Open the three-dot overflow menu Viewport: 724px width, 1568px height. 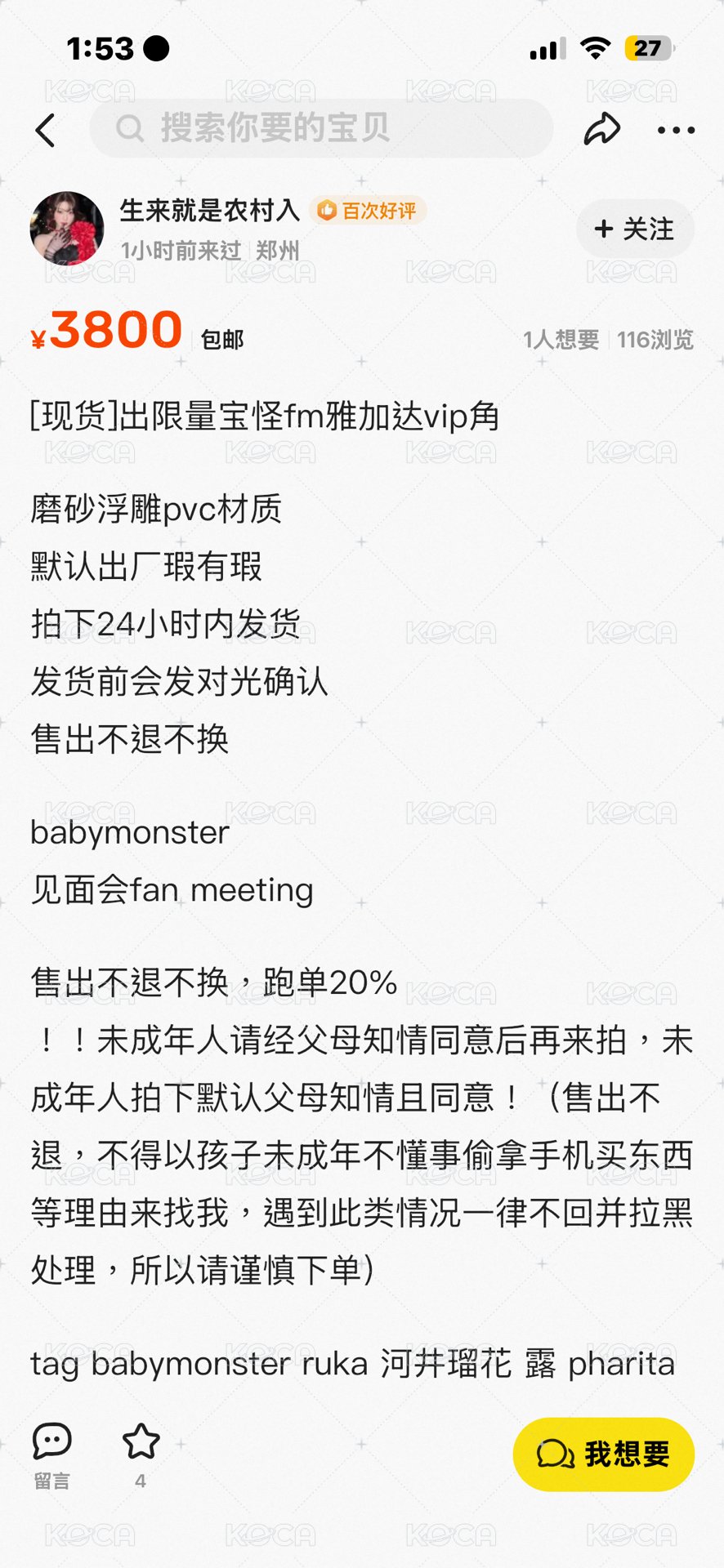point(676,130)
